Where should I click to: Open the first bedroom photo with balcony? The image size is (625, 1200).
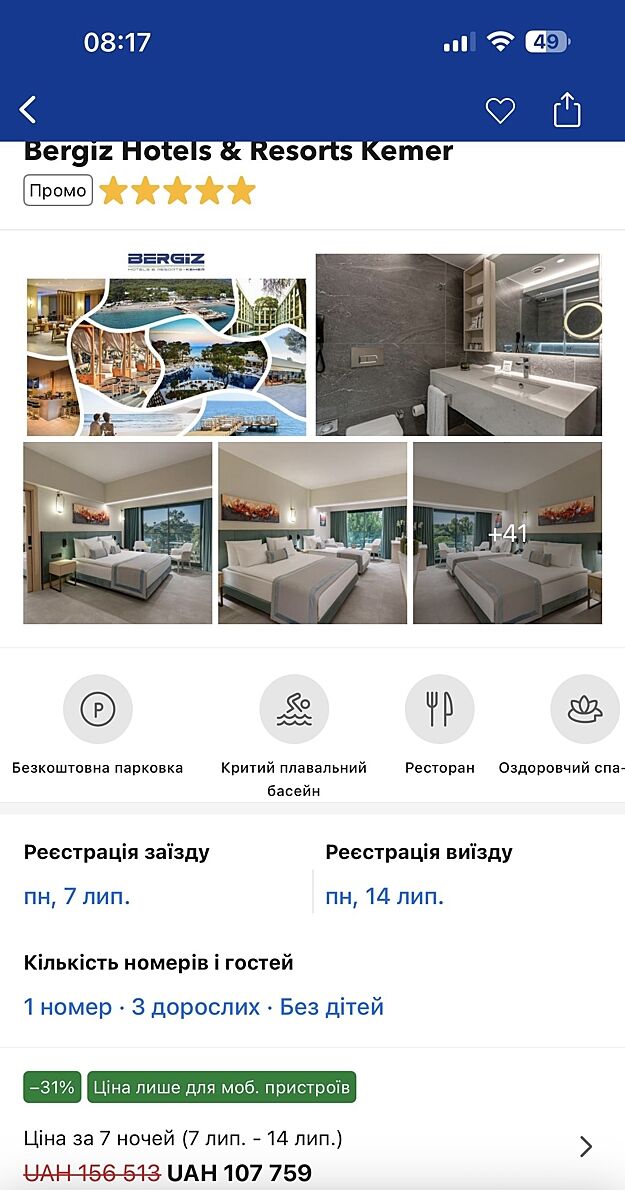[x=118, y=534]
